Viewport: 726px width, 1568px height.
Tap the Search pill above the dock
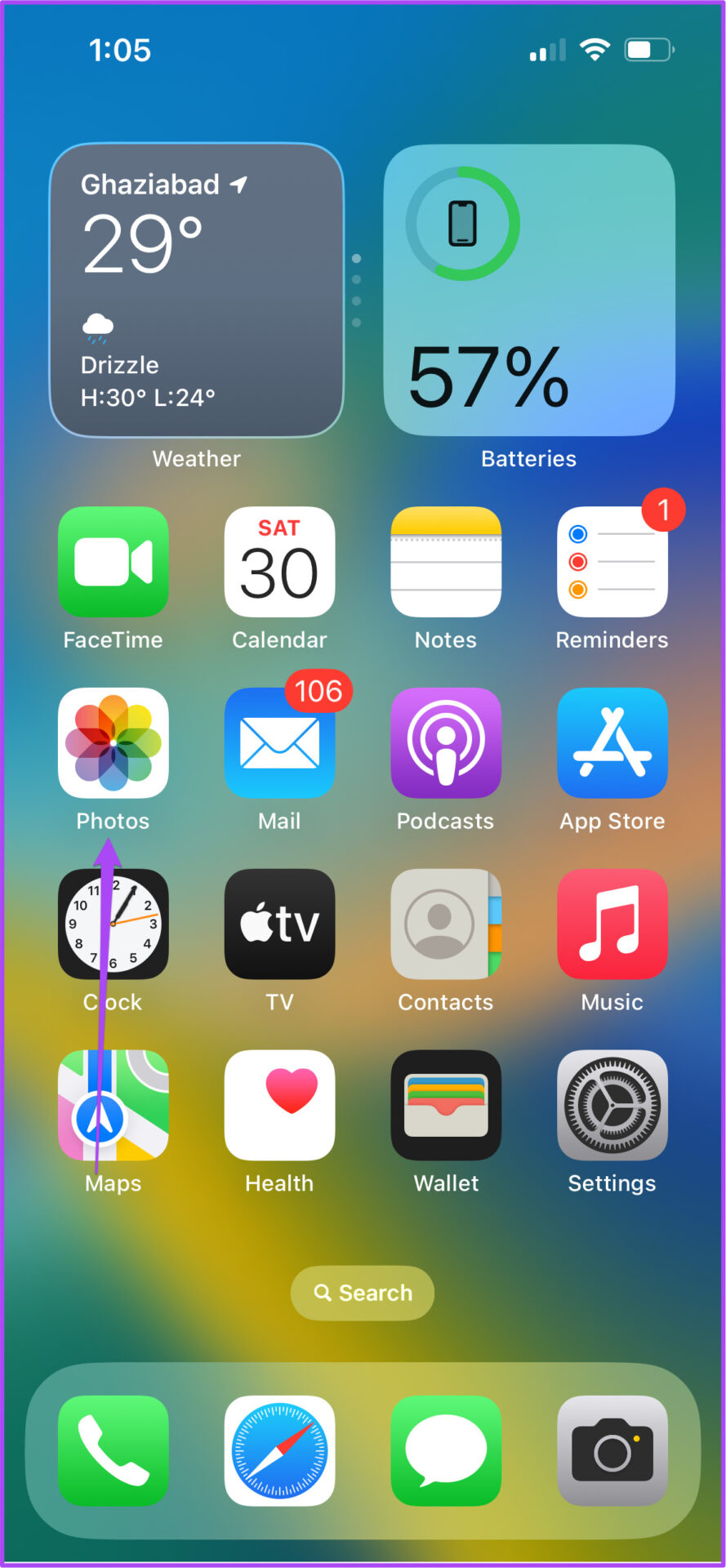pos(363,1293)
